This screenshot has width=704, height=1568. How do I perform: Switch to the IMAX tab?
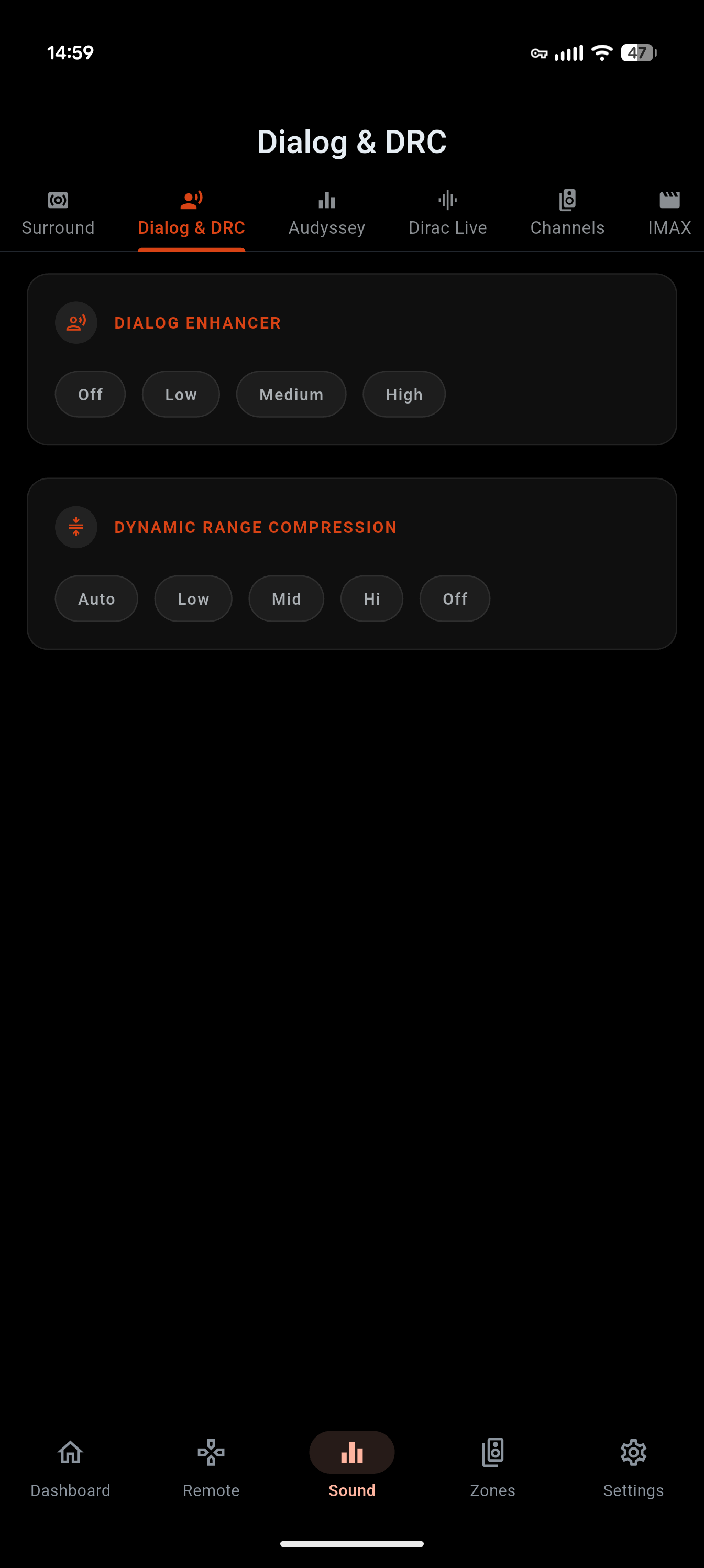click(669, 214)
